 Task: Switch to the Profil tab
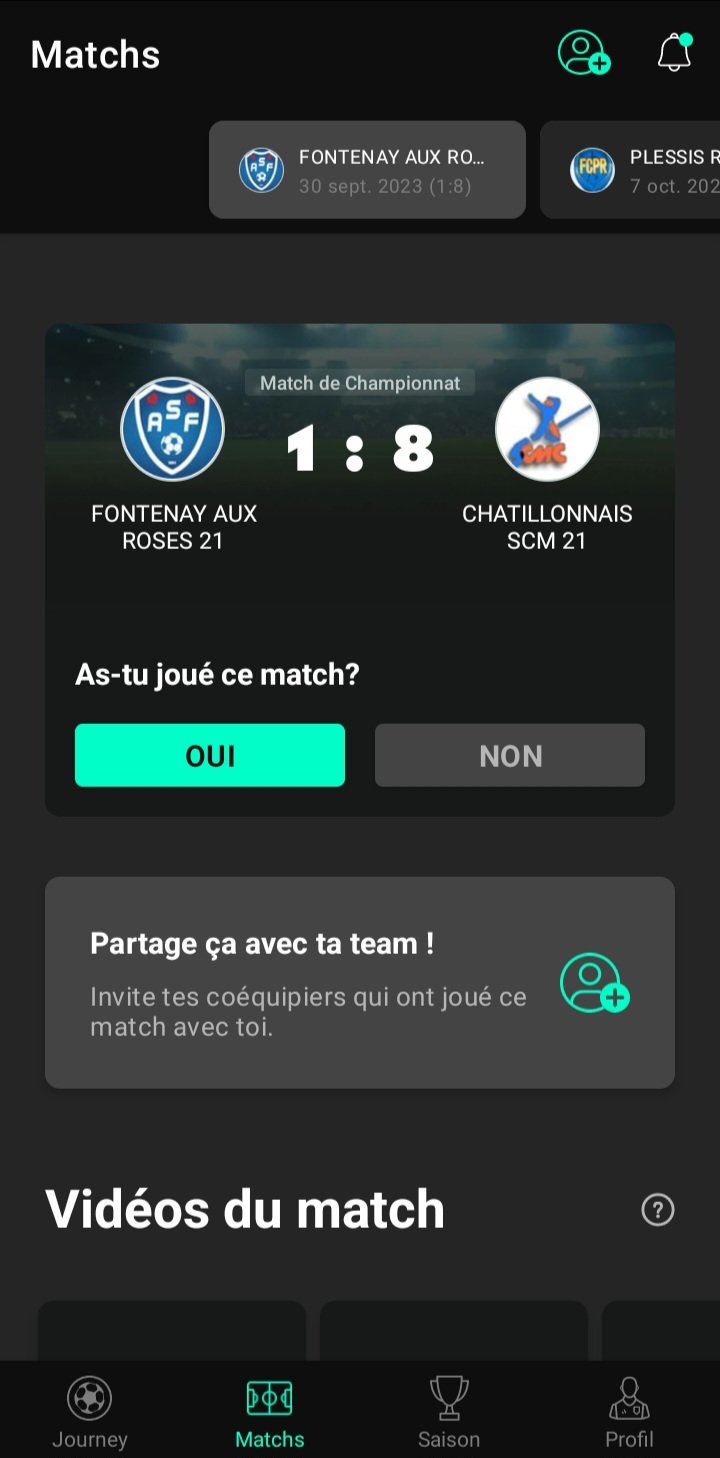(x=629, y=1412)
